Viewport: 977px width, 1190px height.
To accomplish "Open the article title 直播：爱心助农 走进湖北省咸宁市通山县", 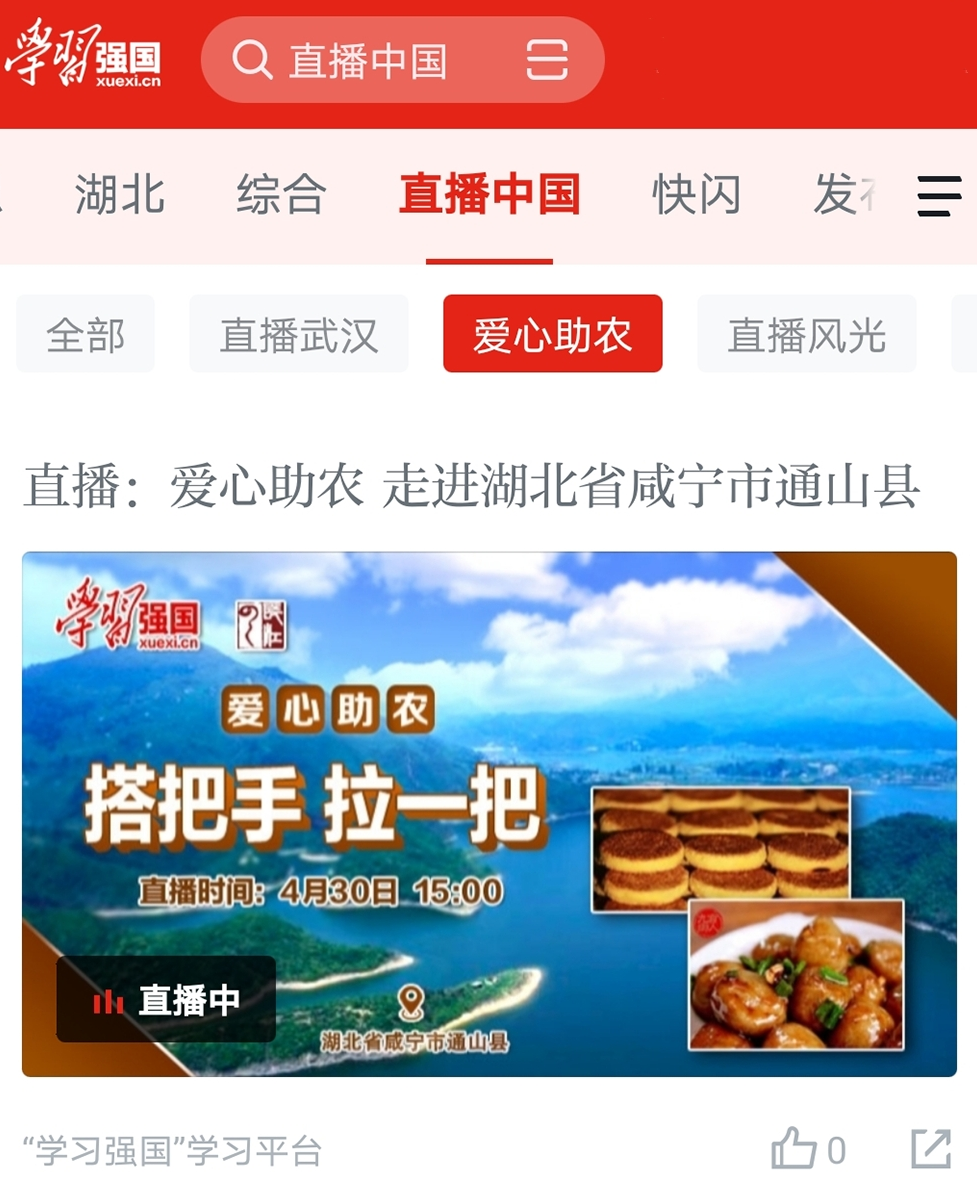I will 471,487.
